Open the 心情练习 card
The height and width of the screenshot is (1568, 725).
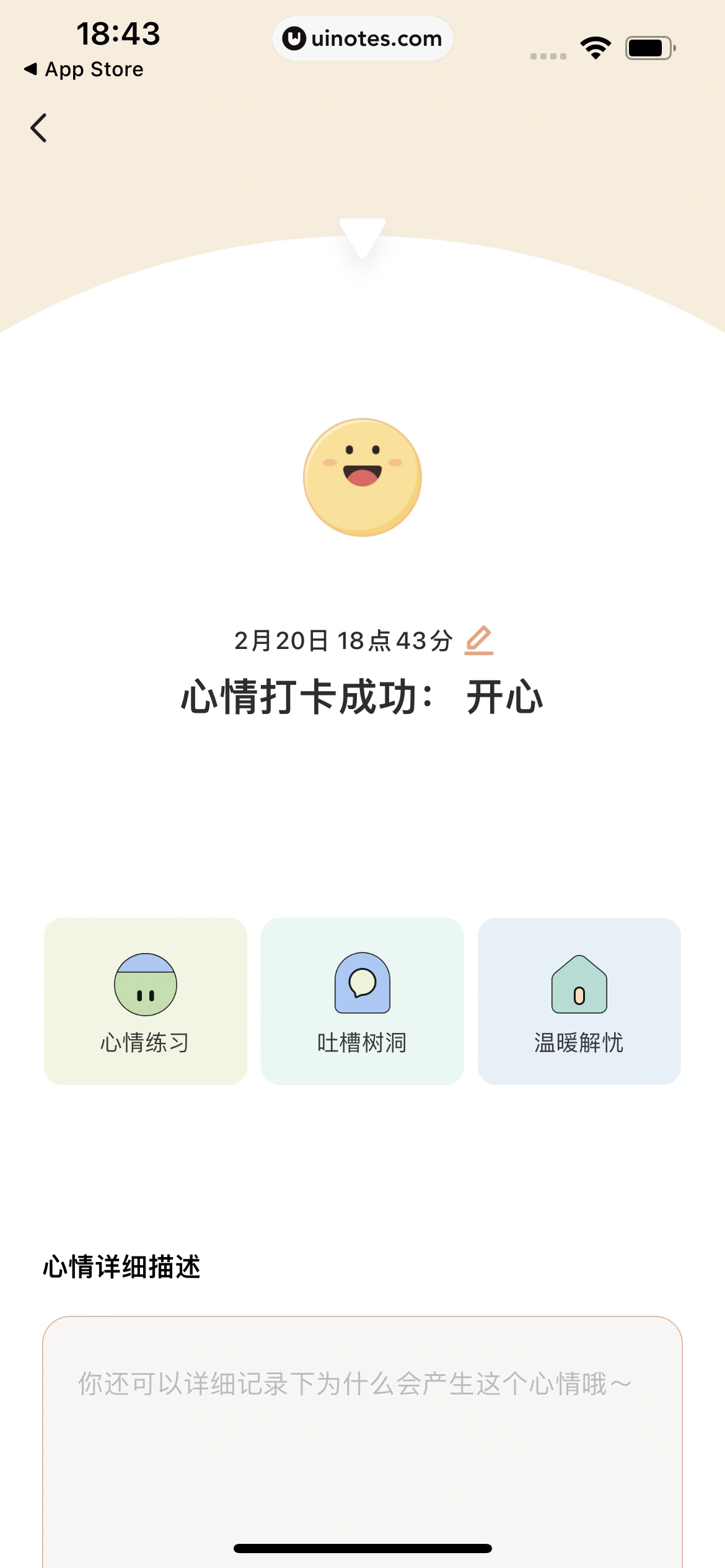[x=146, y=1001]
